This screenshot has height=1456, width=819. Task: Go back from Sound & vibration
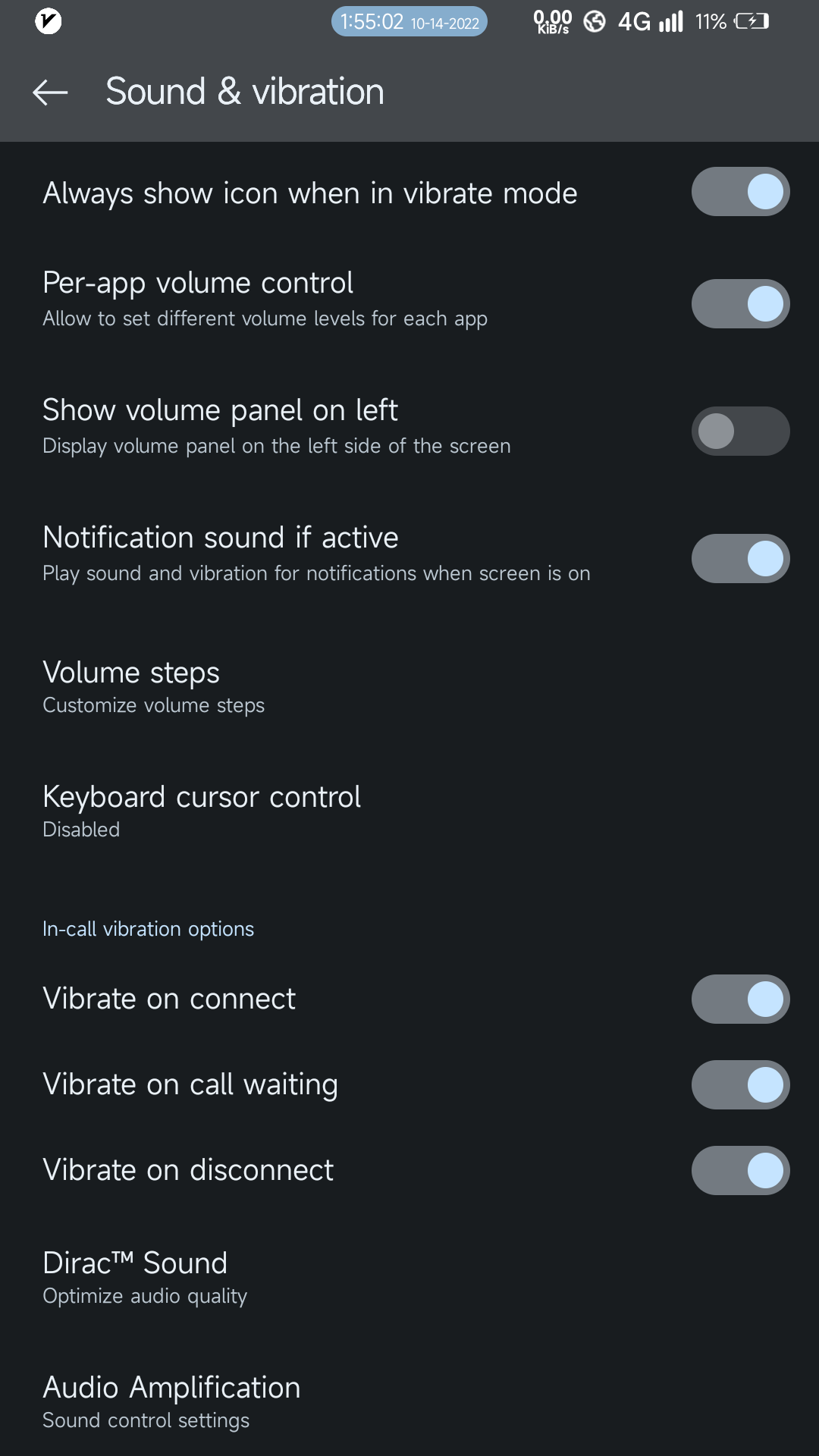click(50, 93)
